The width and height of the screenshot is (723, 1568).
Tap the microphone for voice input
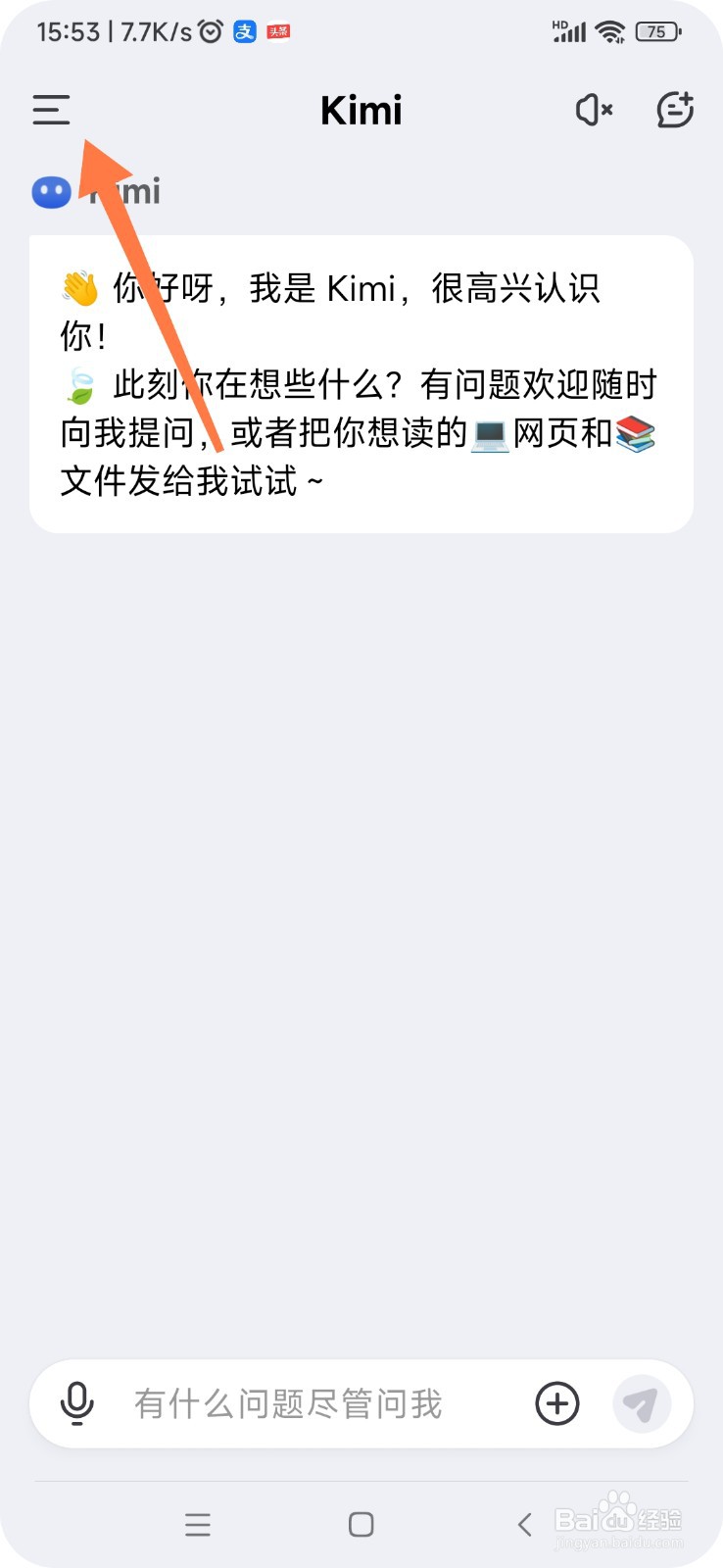(77, 1403)
